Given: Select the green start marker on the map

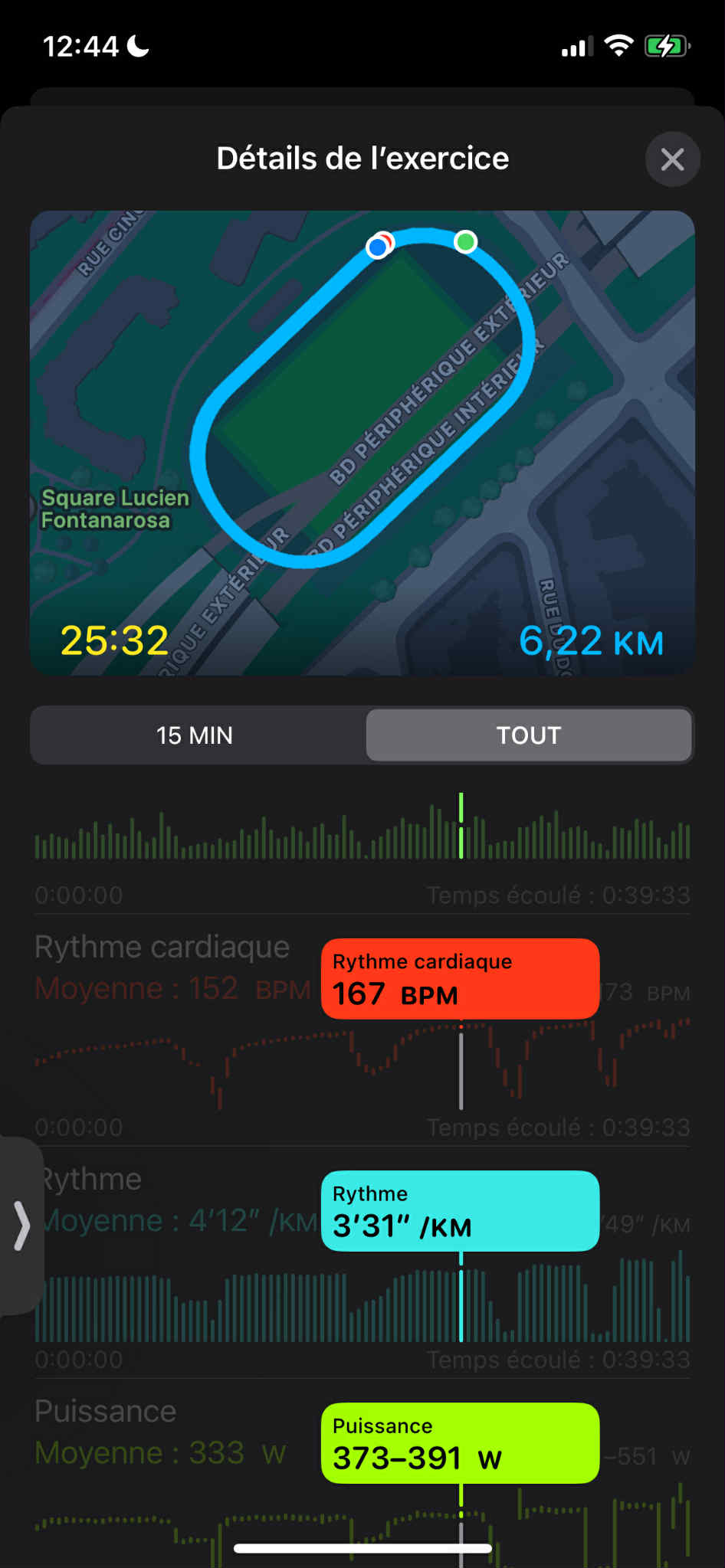Looking at the screenshot, I should 466,242.
